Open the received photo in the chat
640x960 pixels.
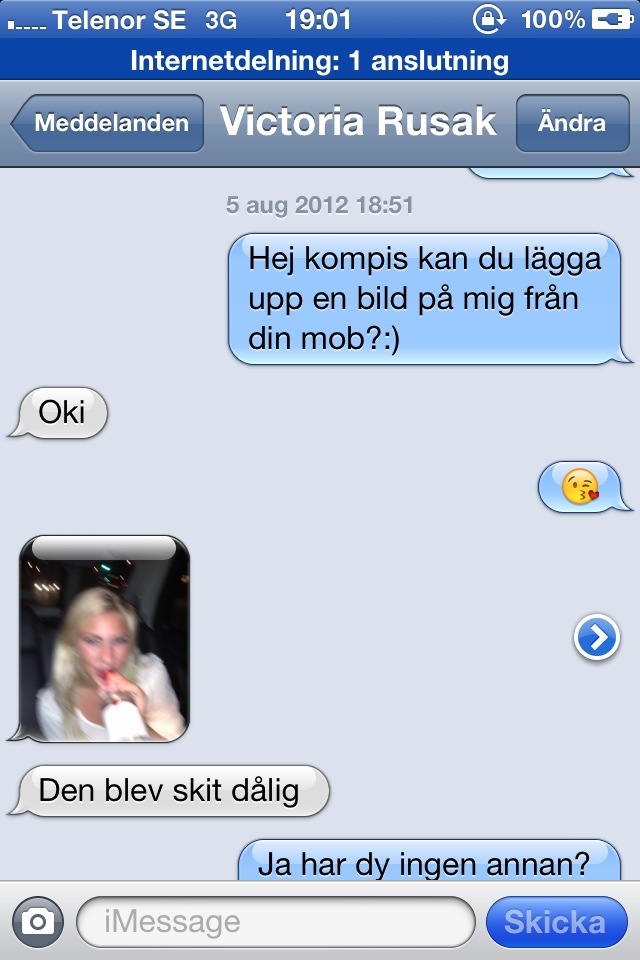pyautogui.click(x=104, y=640)
